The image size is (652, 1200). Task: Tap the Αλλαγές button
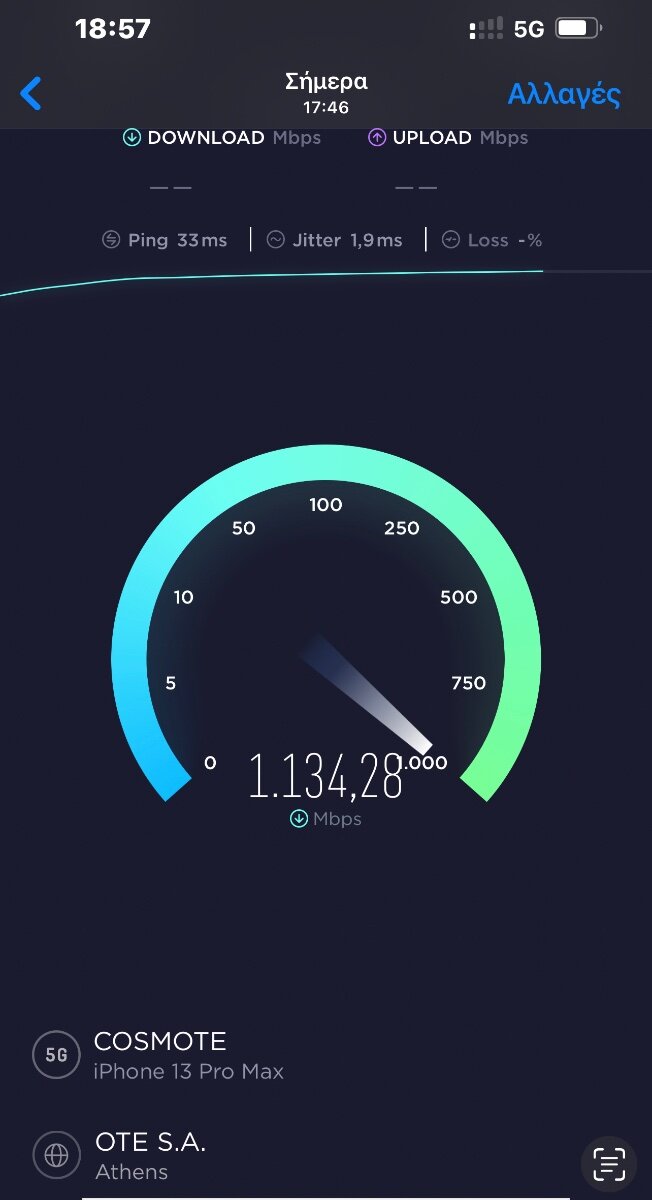564,94
